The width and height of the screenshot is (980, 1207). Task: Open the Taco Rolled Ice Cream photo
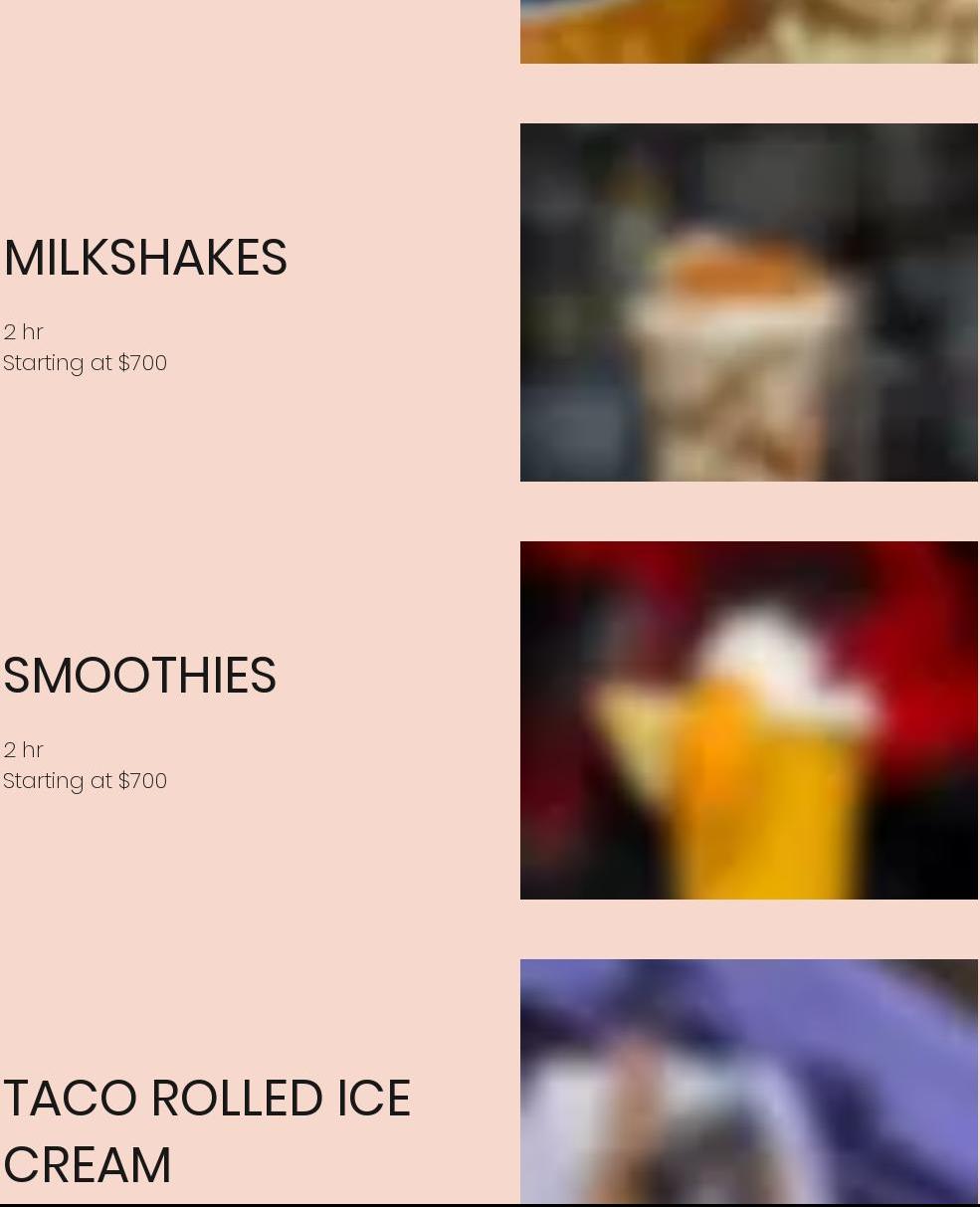click(748, 1082)
